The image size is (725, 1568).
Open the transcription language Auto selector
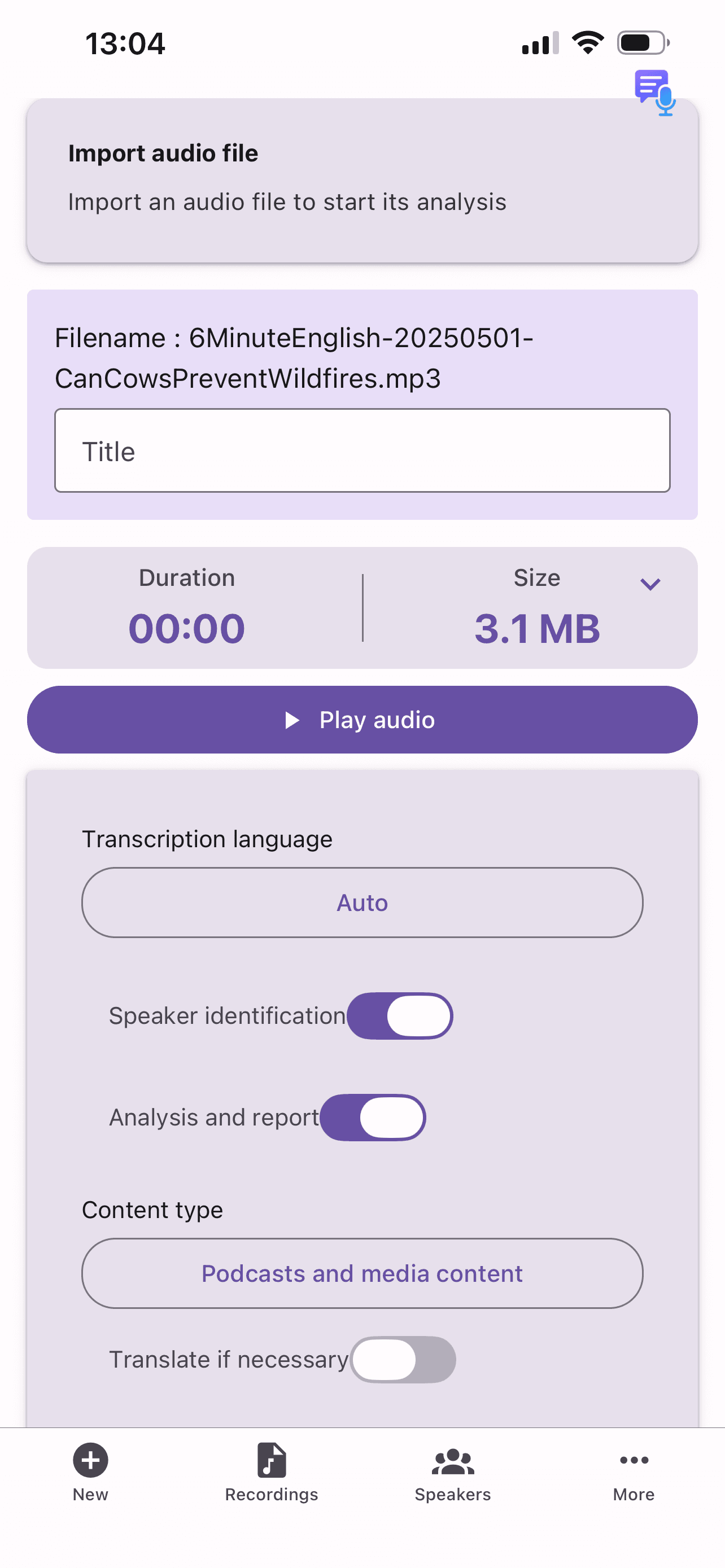click(362, 903)
